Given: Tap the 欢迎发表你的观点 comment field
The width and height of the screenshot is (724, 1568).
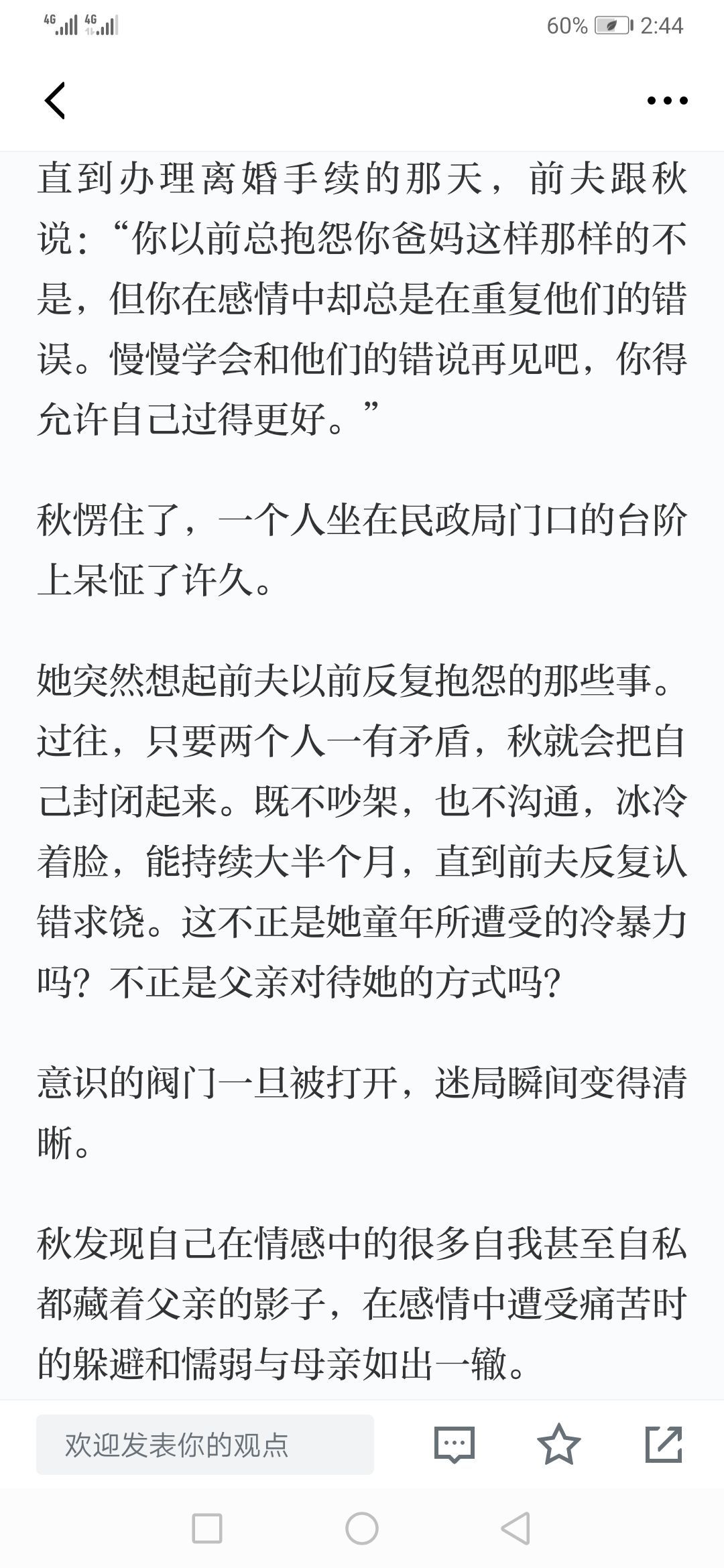Looking at the screenshot, I should tap(205, 1444).
